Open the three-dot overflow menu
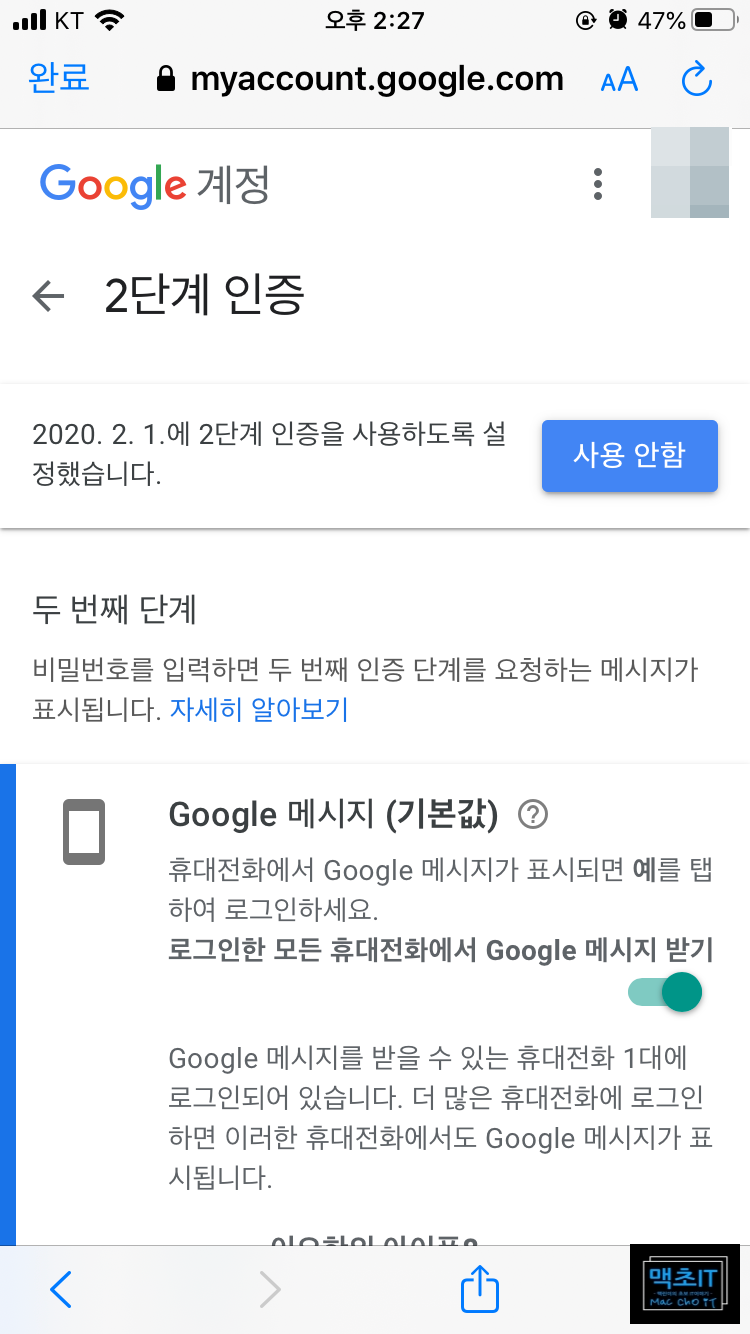750x1334 pixels. click(598, 184)
